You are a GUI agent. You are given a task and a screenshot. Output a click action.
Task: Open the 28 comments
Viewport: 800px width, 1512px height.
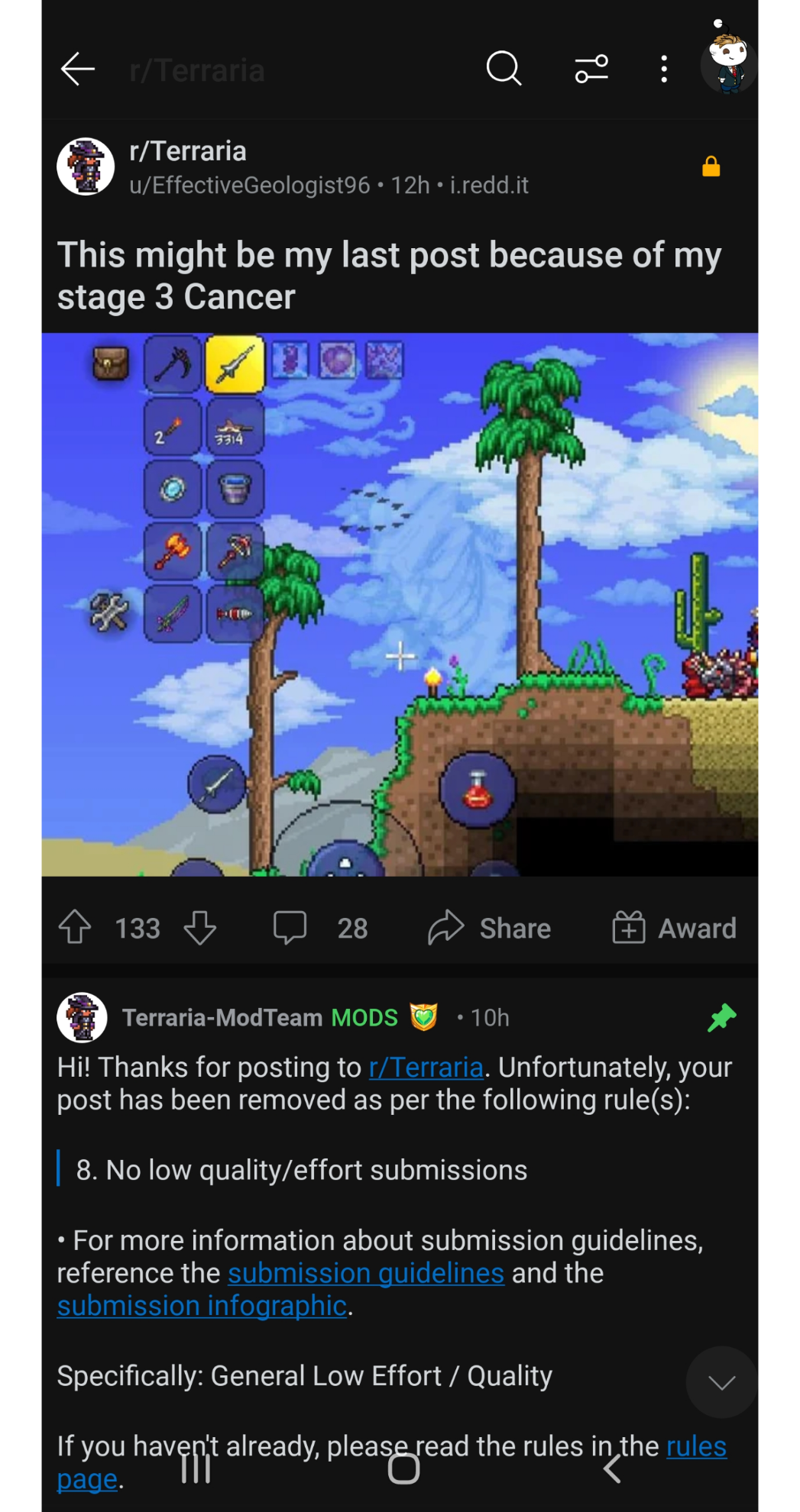tap(321, 928)
